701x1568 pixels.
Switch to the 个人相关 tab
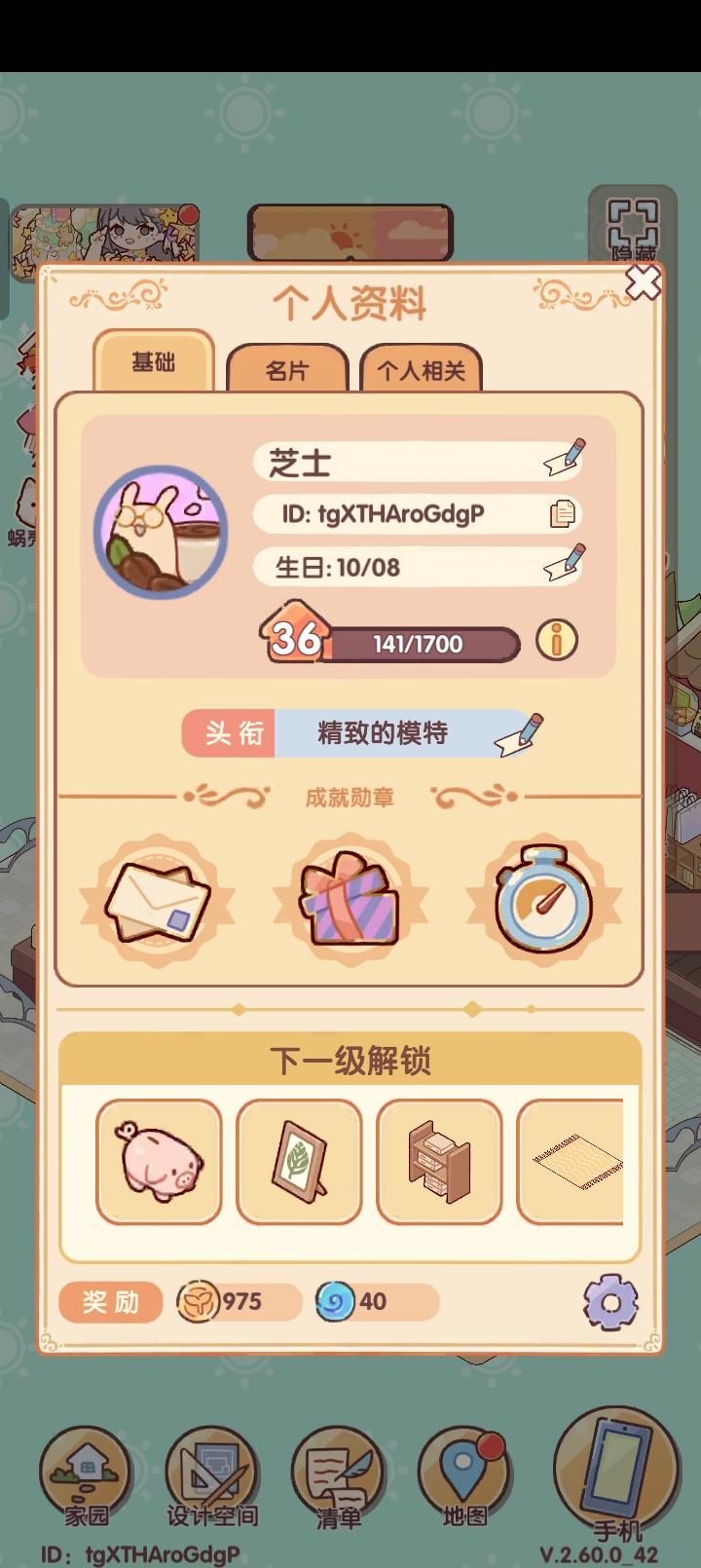pyautogui.click(x=421, y=370)
